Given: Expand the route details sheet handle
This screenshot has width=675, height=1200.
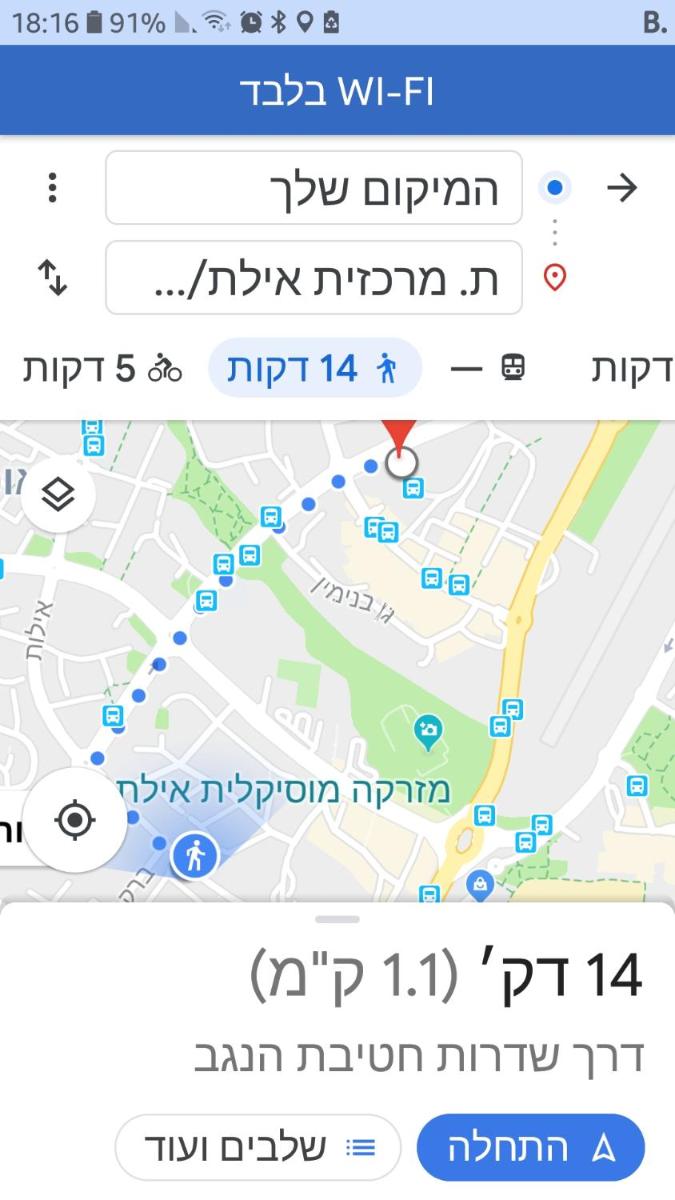Looking at the screenshot, I should 337,919.
